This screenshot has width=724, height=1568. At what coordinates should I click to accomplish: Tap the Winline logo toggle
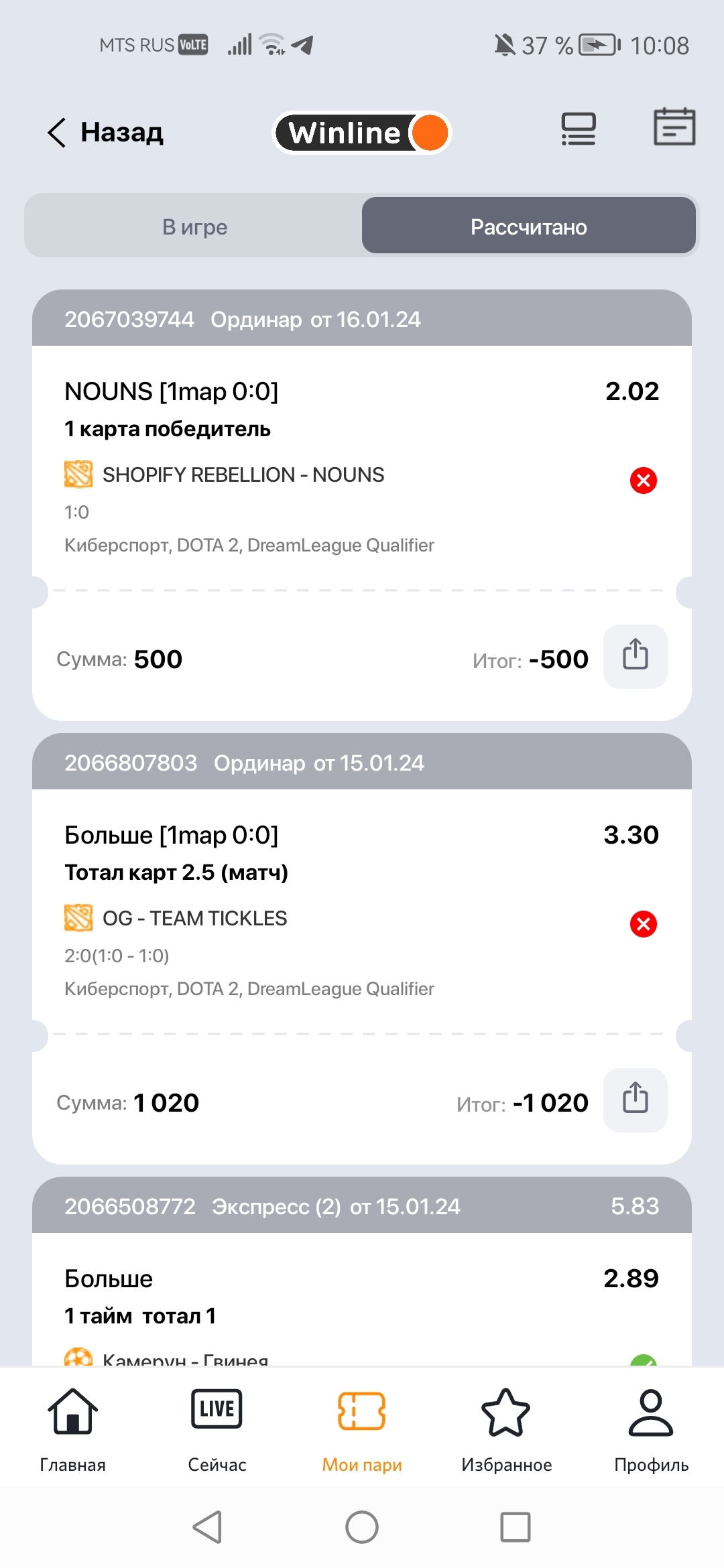[x=362, y=133]
